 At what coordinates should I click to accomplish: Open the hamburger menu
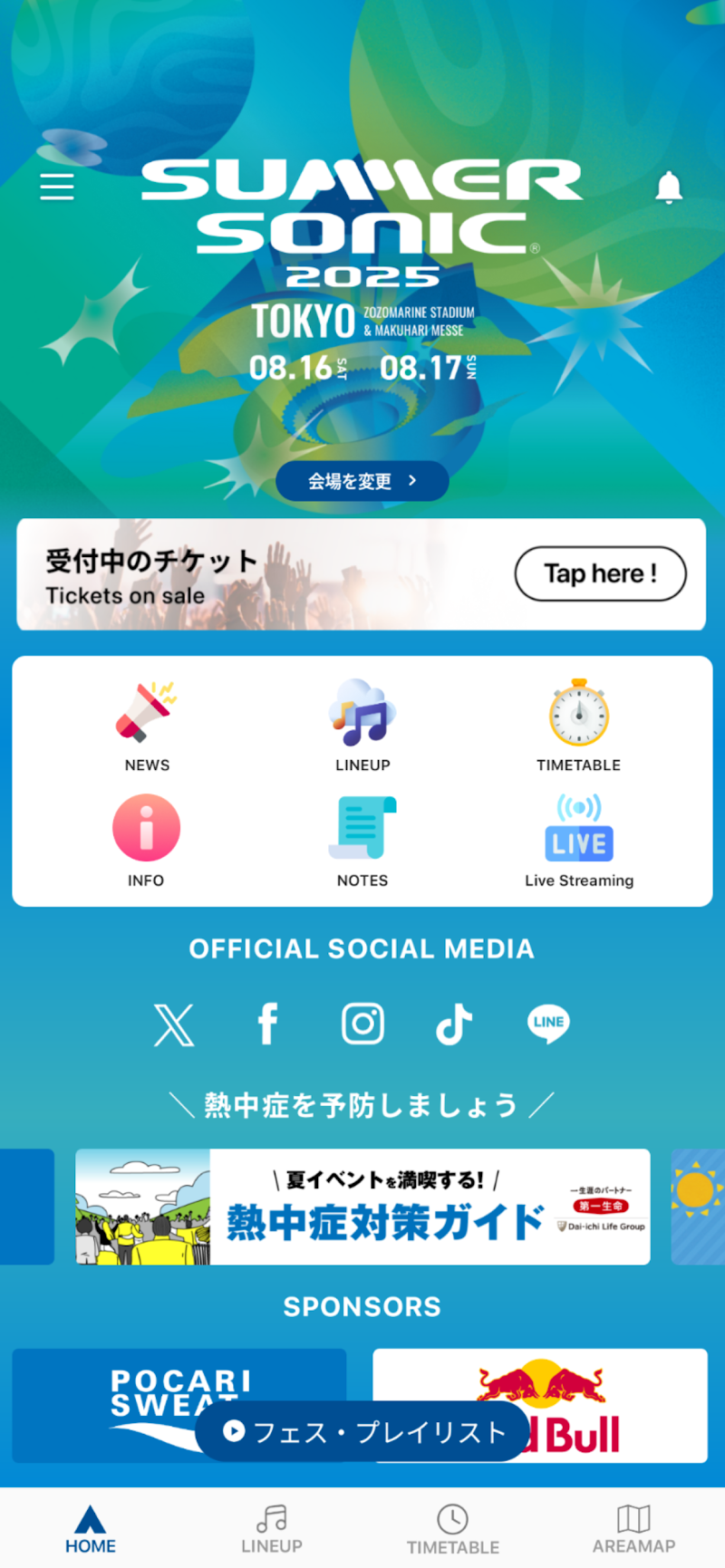coord(56,187)
